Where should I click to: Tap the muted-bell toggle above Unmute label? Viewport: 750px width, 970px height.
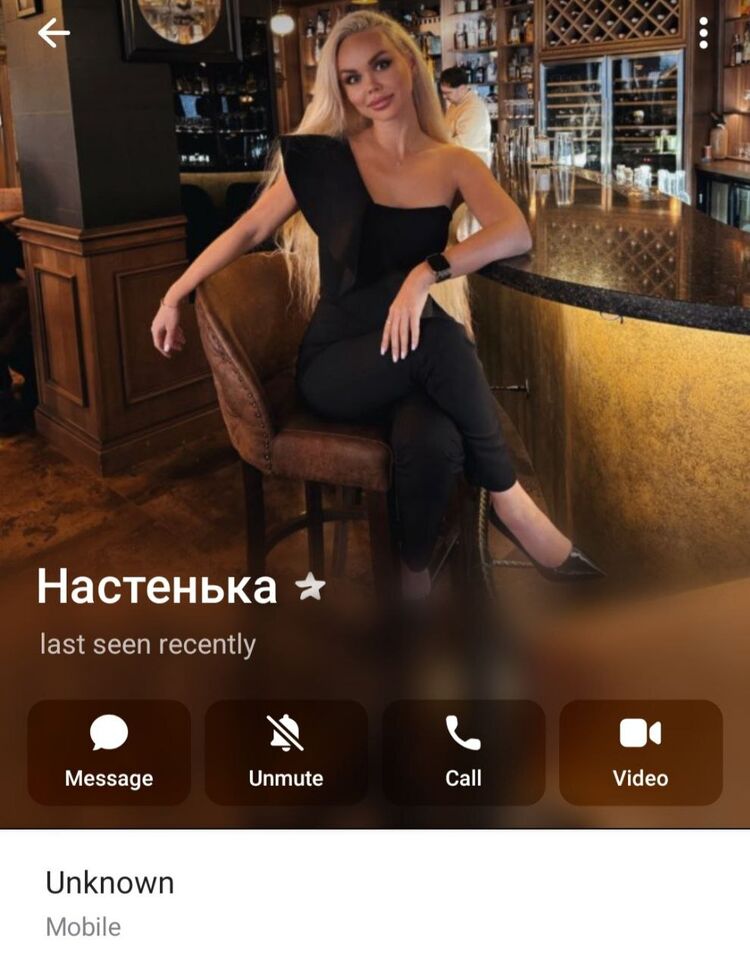pos(287,733)
